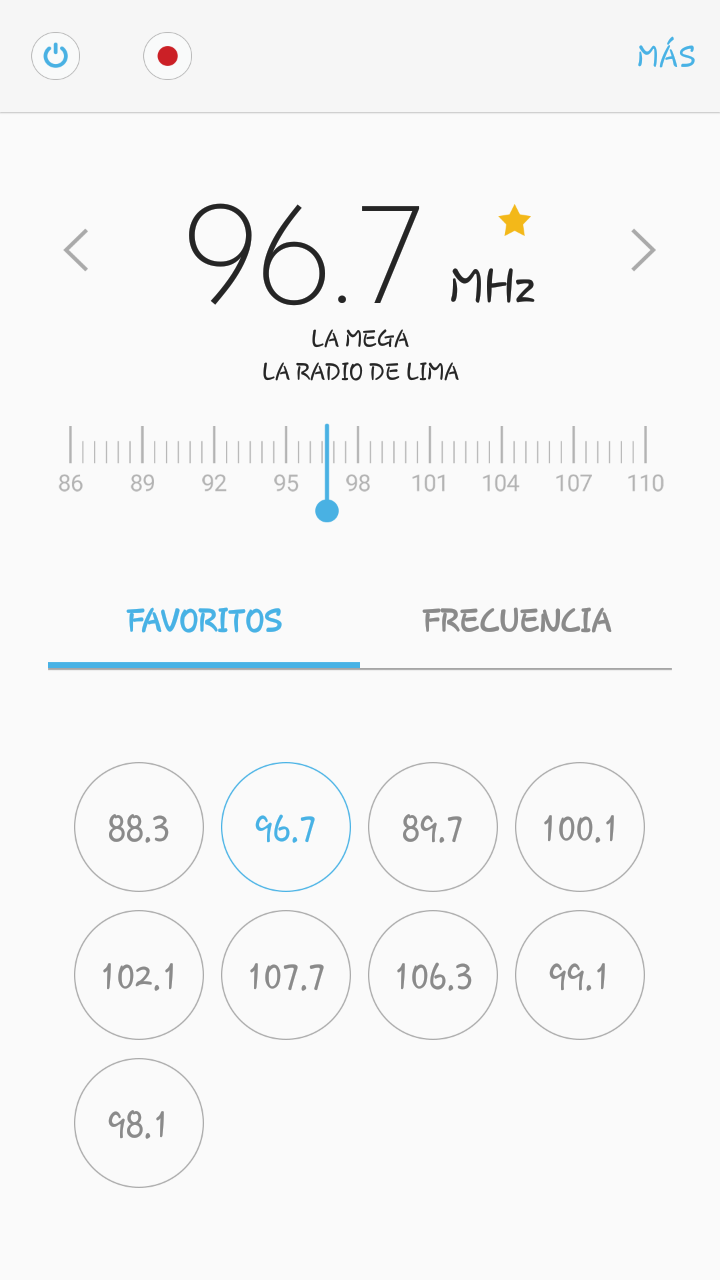Tap the frequency dial handle
720x1280 pixels.
[x=327, y=511]
